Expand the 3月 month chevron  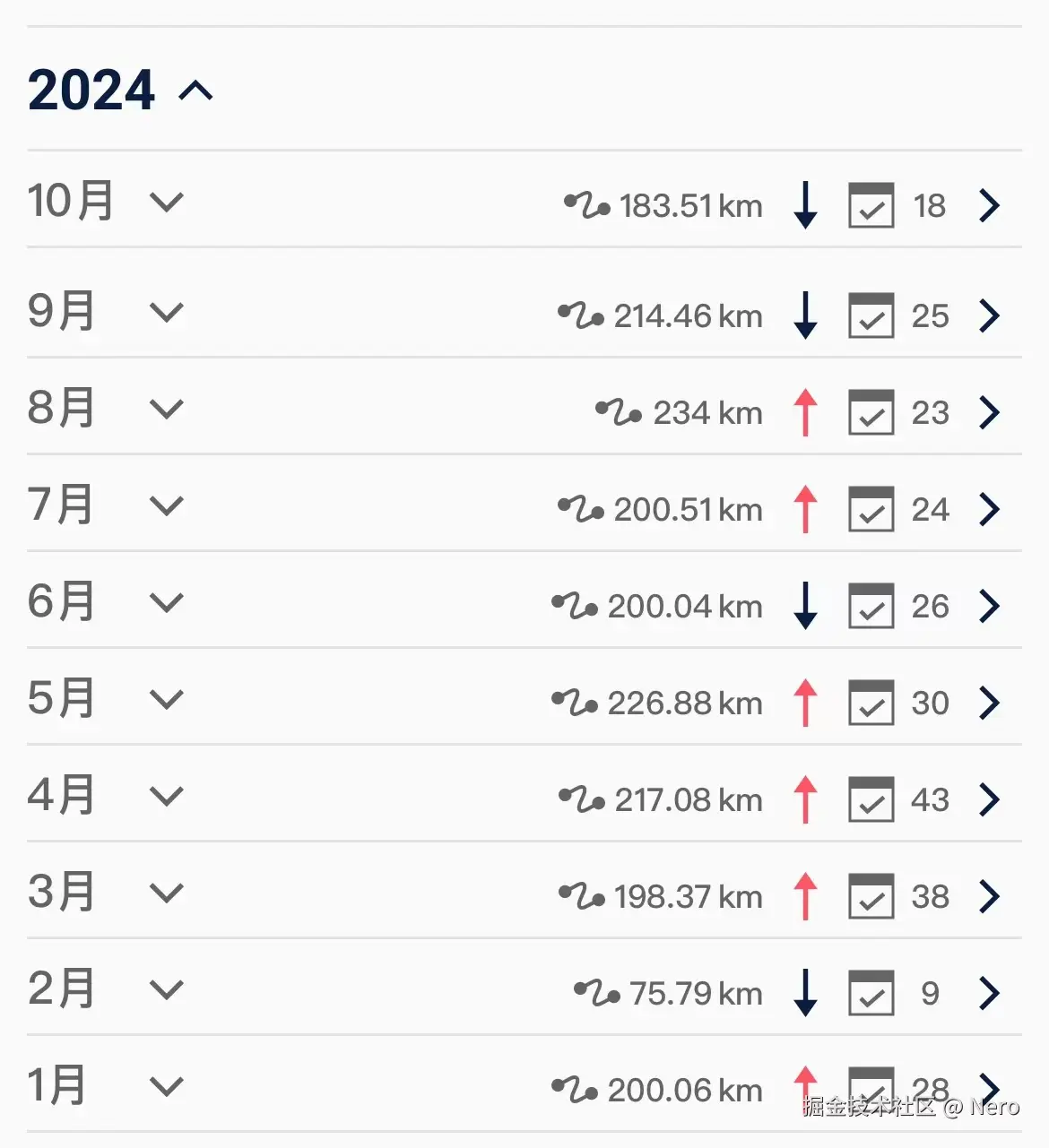167,893
